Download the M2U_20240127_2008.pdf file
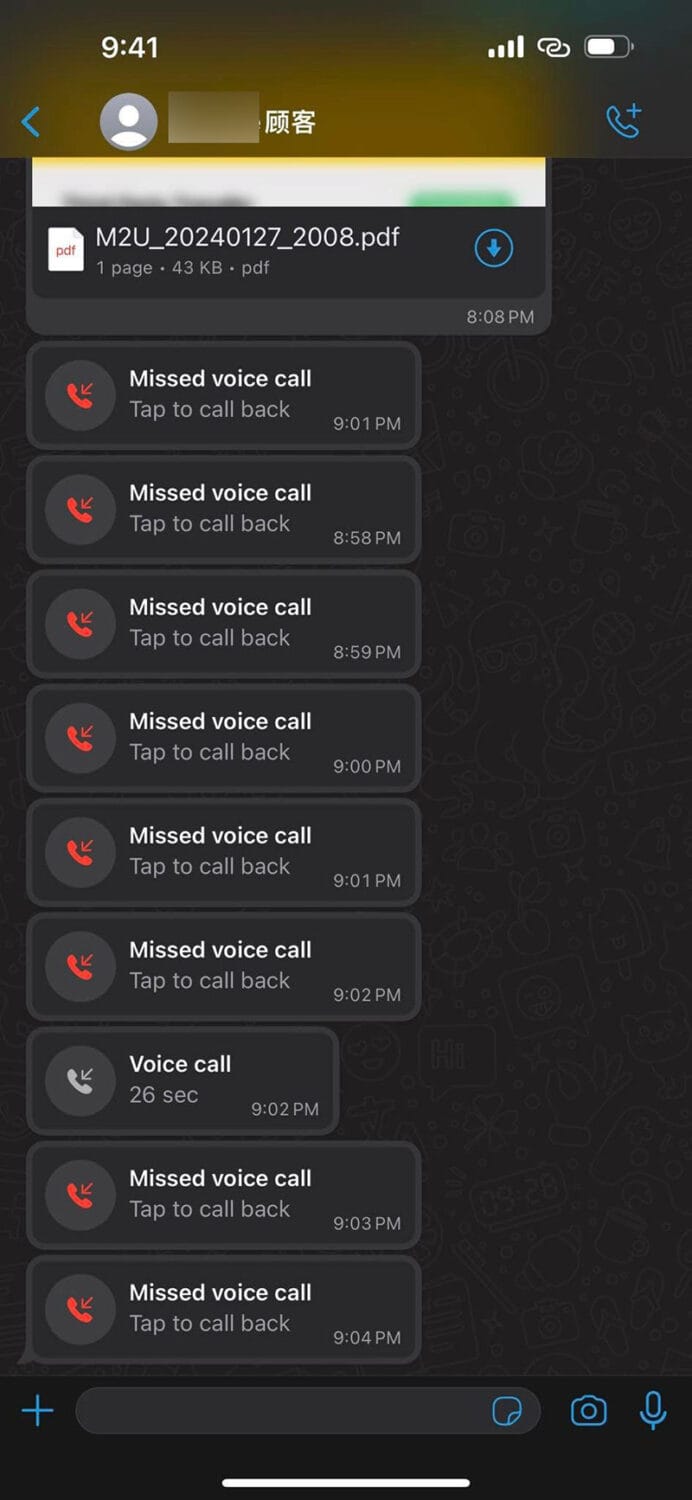 coord(493,248)
